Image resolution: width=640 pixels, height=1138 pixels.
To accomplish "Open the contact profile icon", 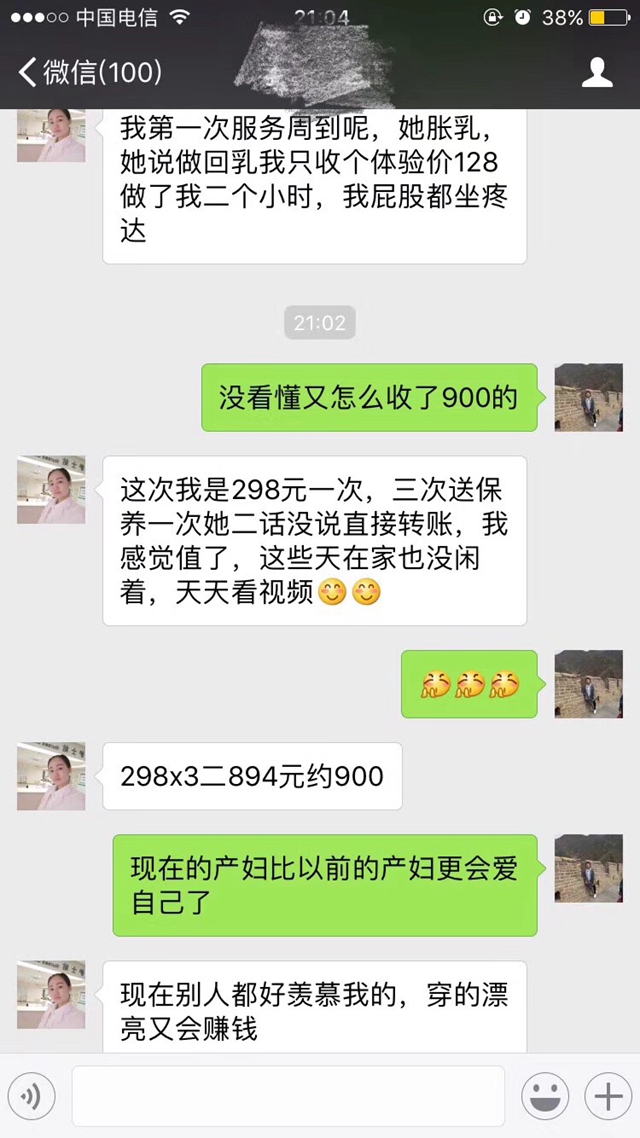I will 597,72.
